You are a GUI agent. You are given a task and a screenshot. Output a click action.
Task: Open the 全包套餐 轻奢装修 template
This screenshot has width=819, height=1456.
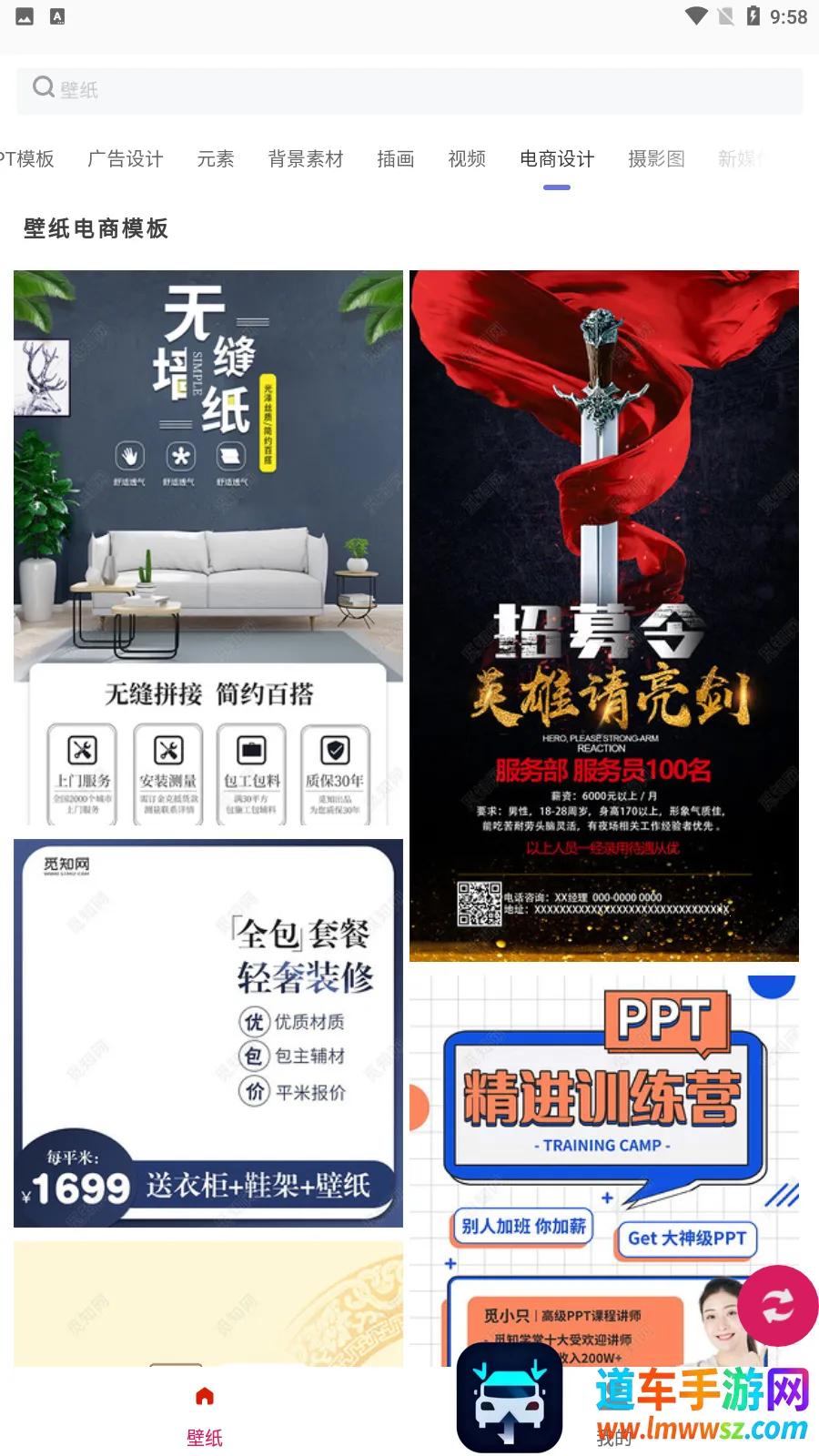pos(208,1033)
